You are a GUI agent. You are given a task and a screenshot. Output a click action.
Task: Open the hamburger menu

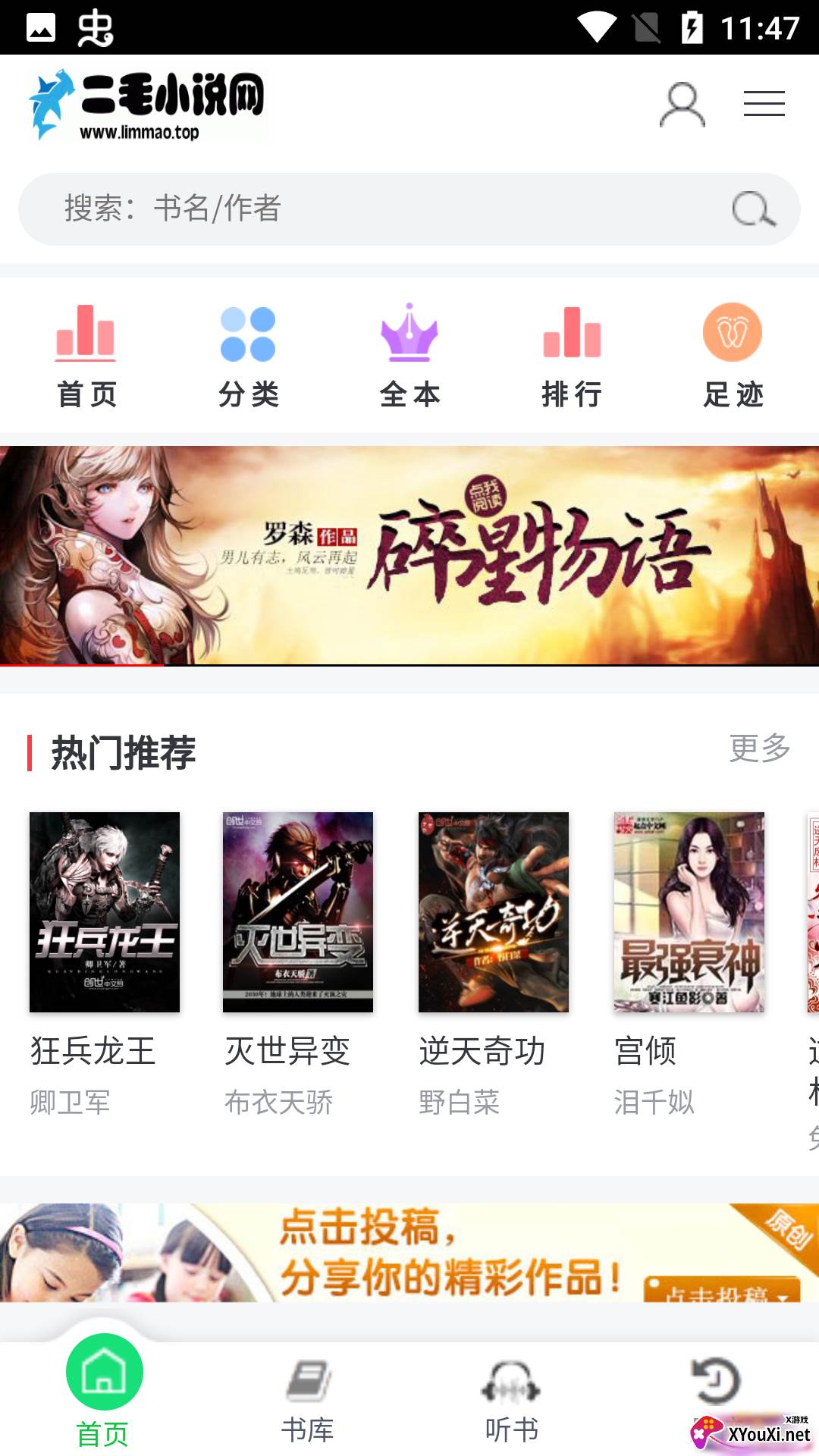(x=764, y=104)
